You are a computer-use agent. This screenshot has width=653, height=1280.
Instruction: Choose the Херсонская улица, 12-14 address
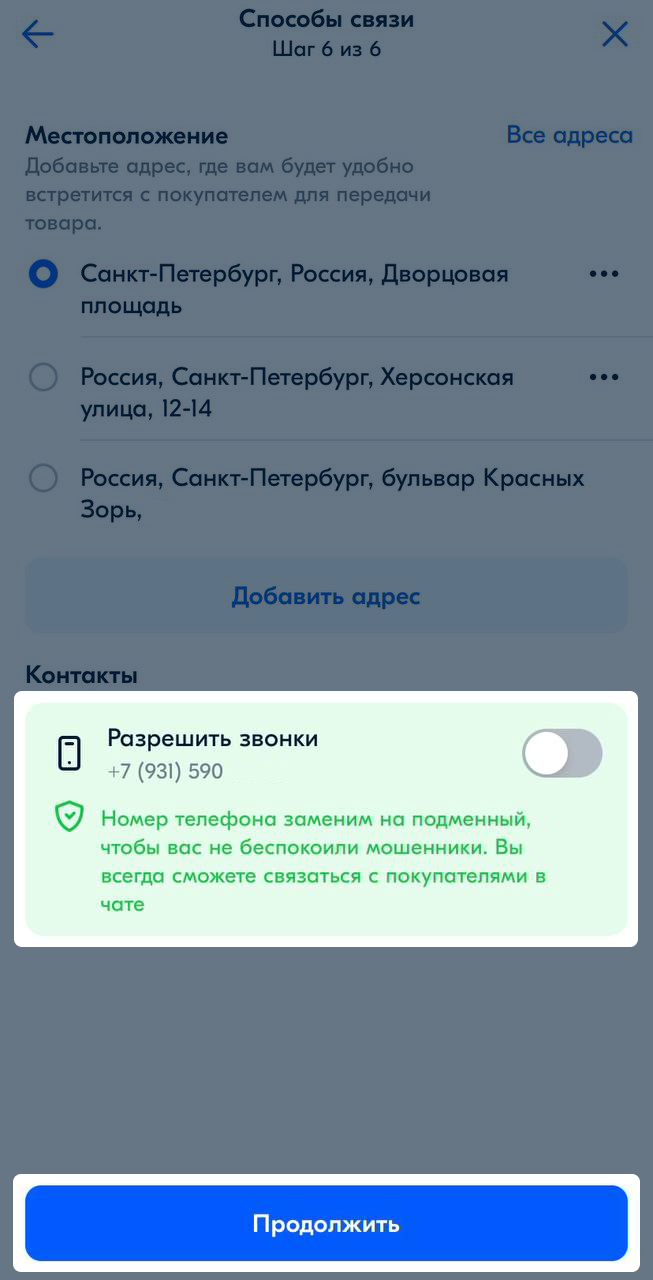[43, 378]
